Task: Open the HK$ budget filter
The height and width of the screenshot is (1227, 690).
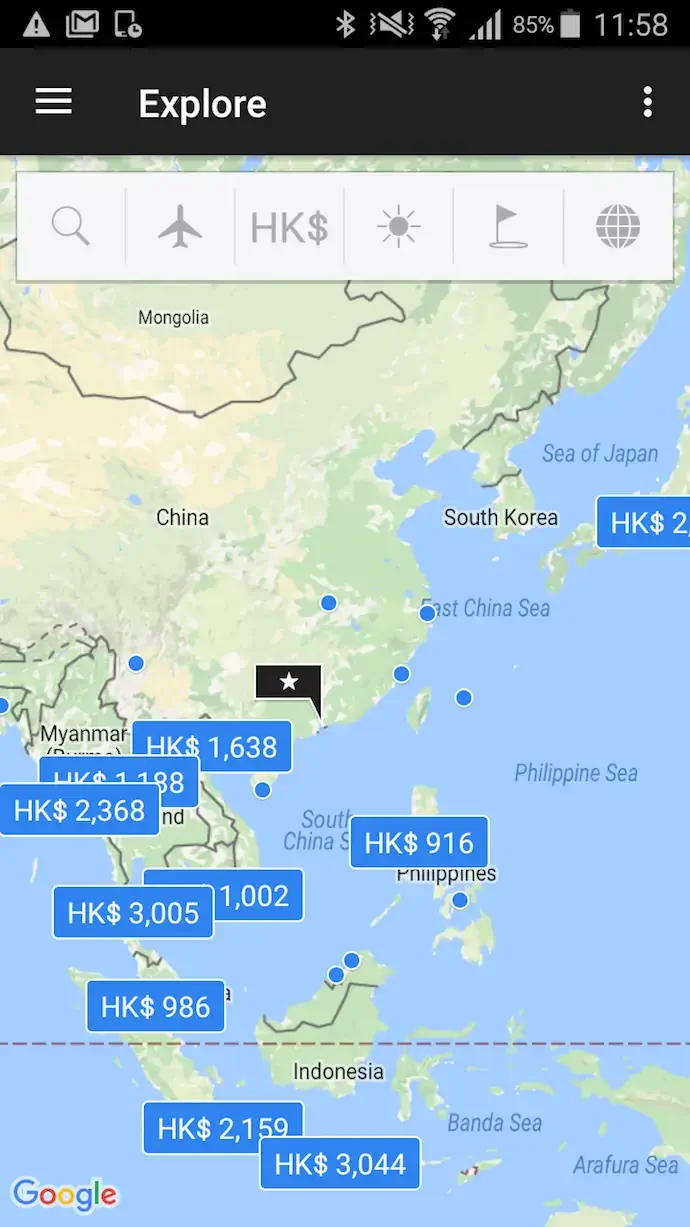Action: [x=289, y=227]
